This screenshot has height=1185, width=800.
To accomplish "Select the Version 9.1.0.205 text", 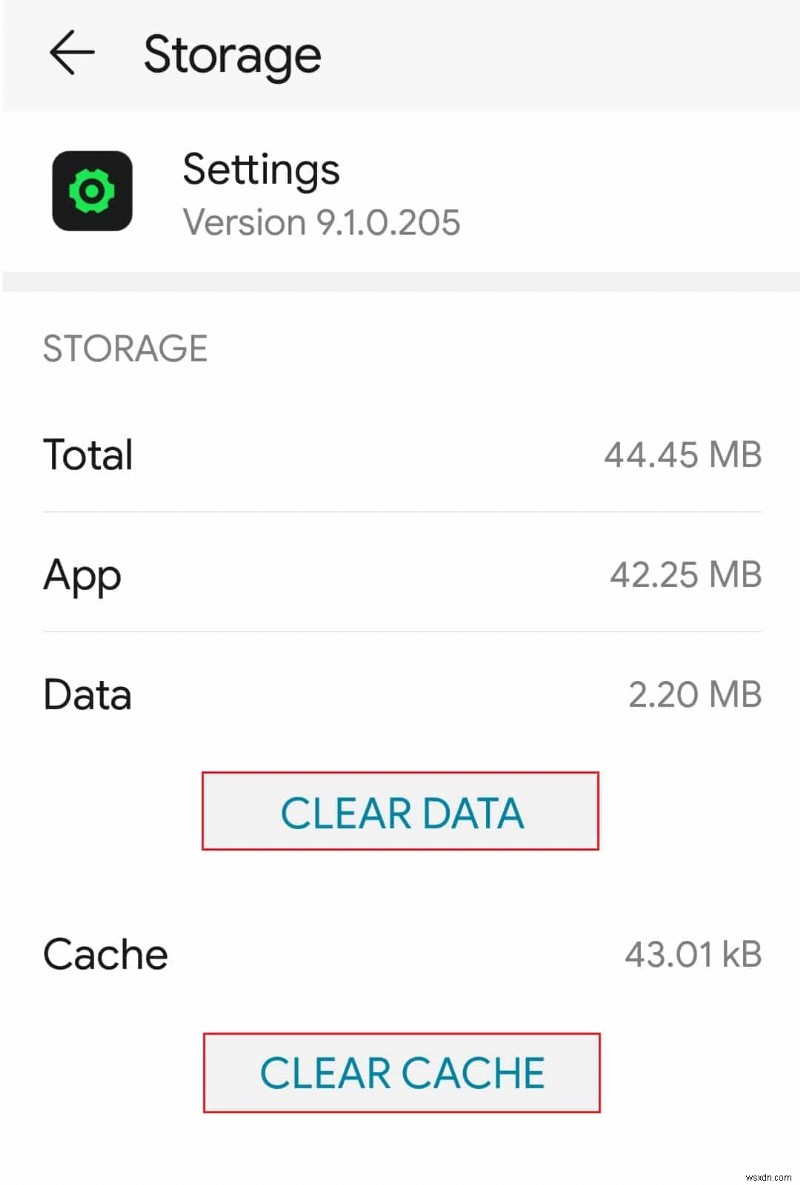I will (x=320, y=222).
